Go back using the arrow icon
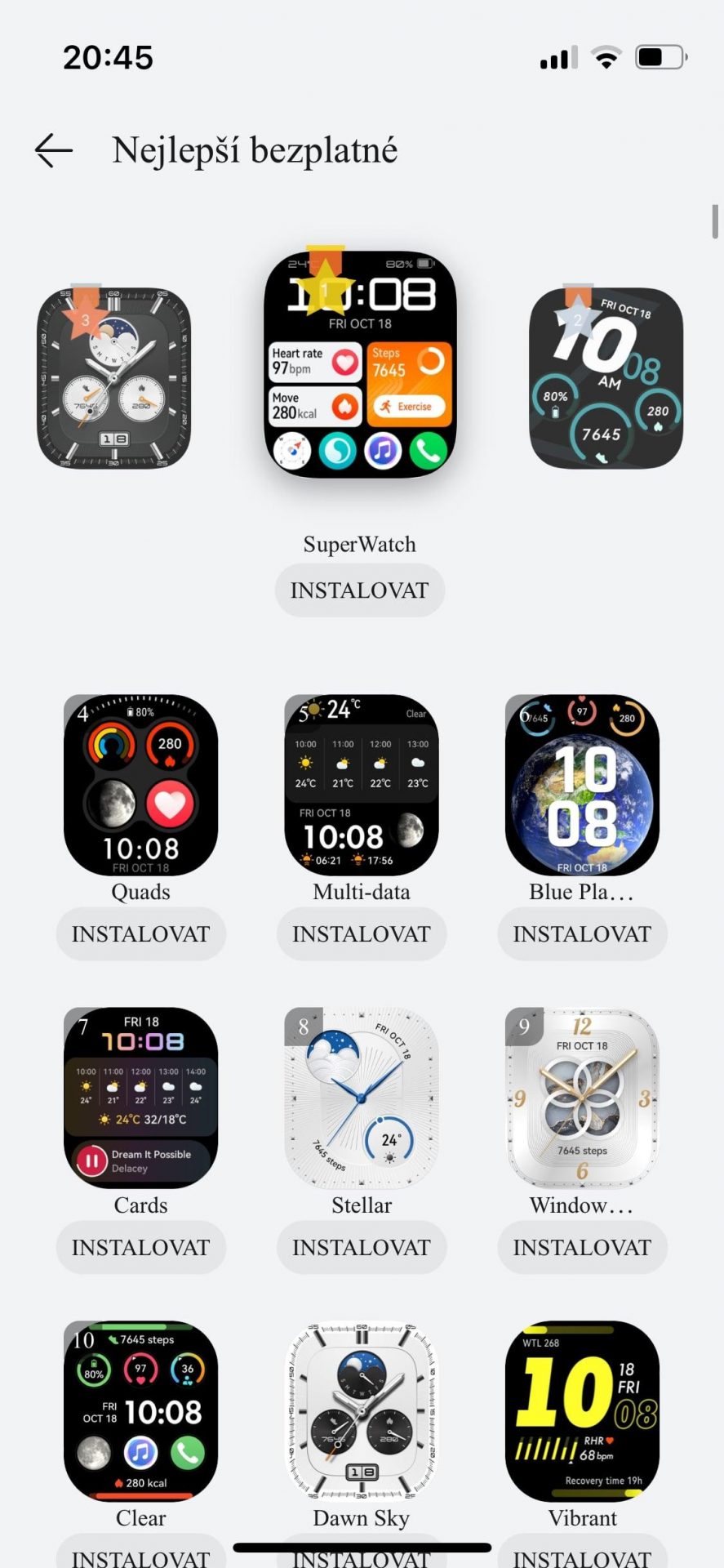This screenshot has height=1568, width=724. click(x=54, y=151)
